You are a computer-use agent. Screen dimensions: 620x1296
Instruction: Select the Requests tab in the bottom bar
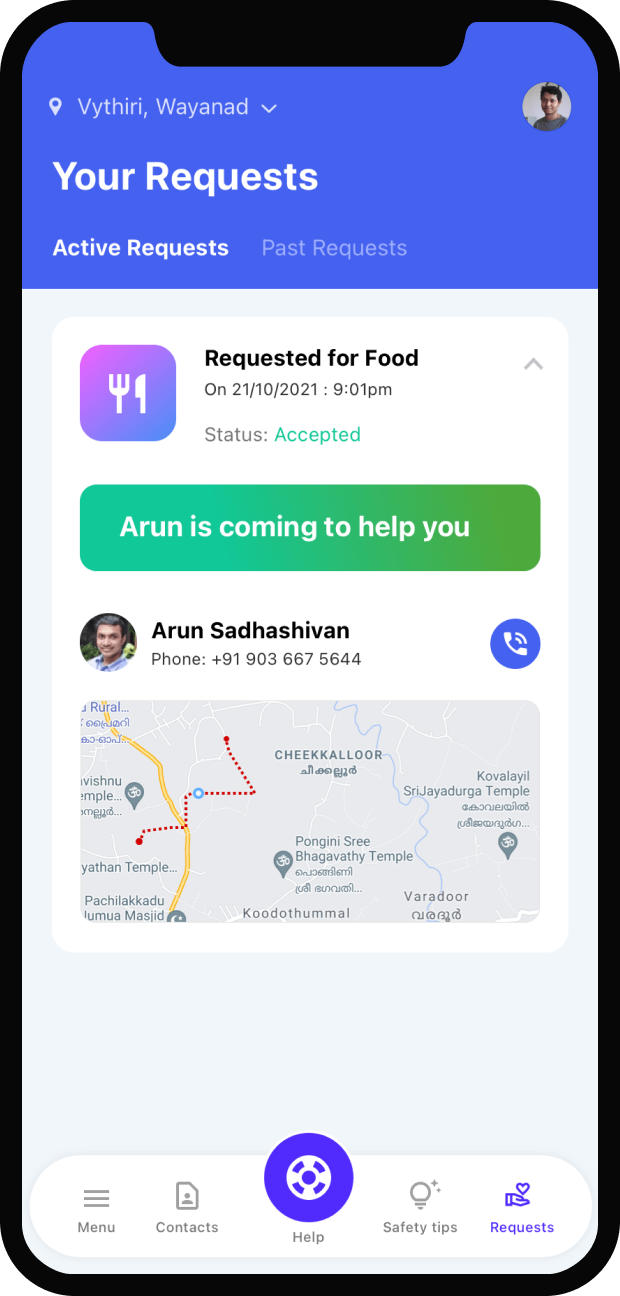(521, 1209)
